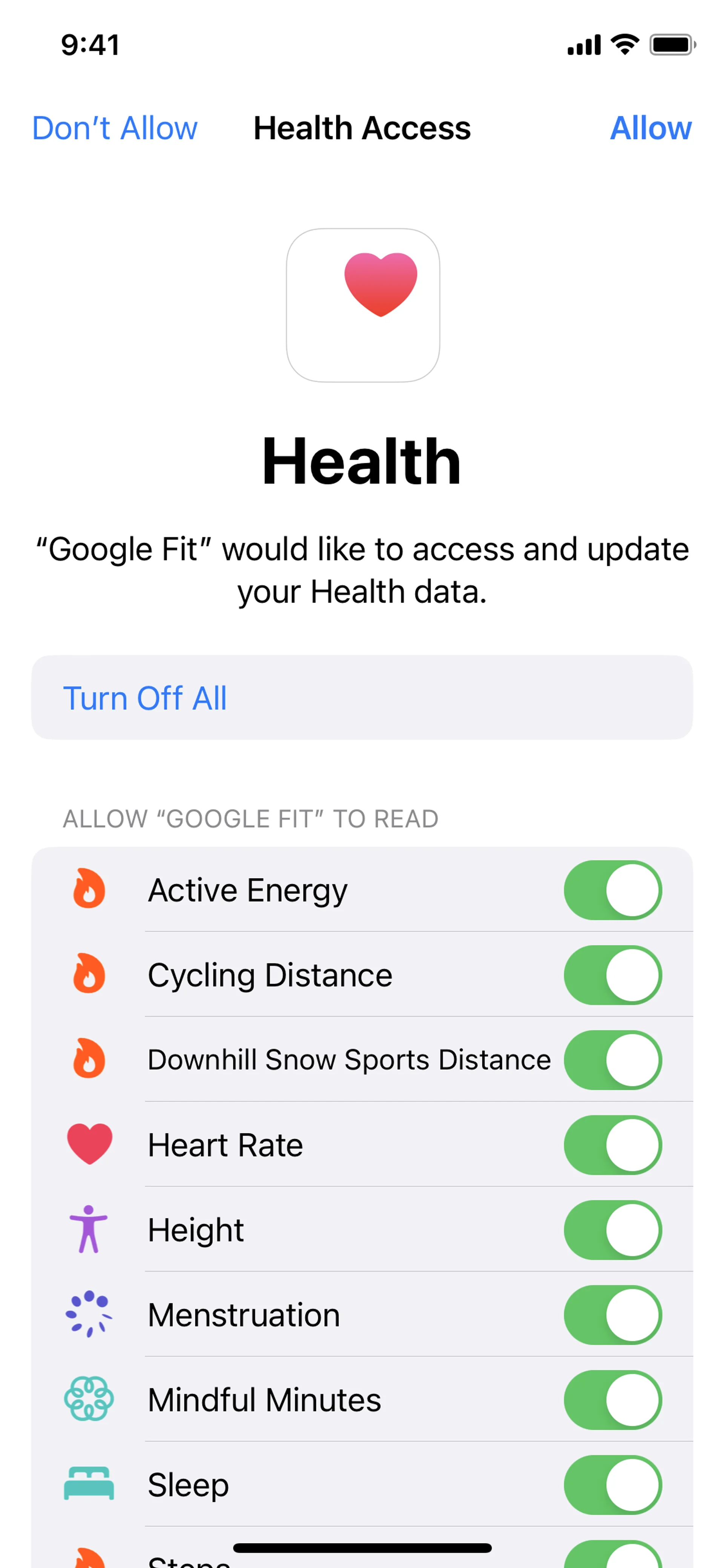Disable Mindful Minutes access
The height and width of the screenshot is (1568, 724).
point(612,1399)
